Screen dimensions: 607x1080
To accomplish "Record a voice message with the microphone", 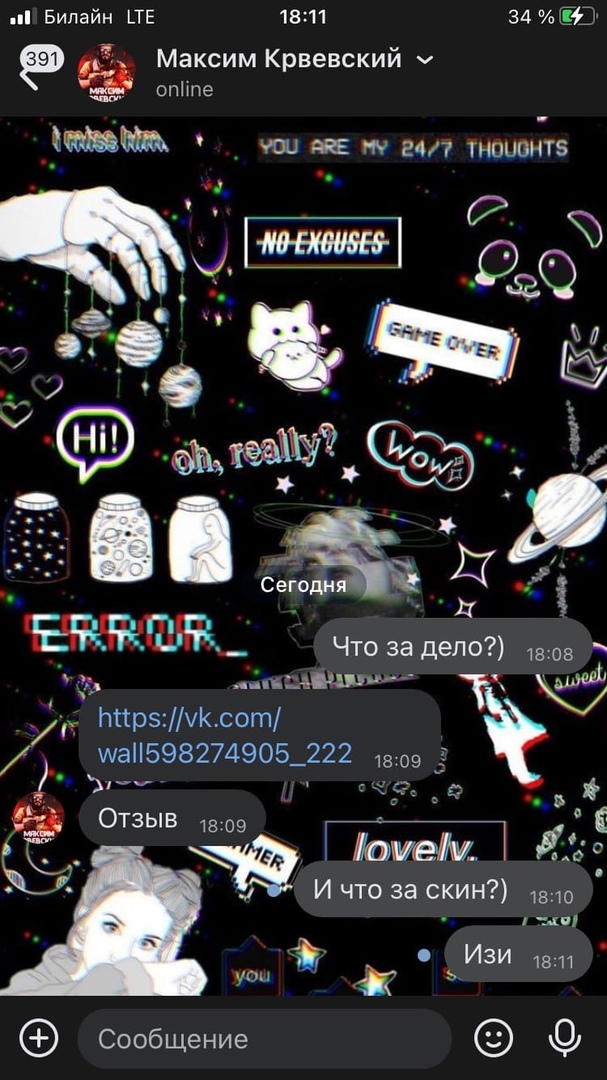I will coord(565,1038).
